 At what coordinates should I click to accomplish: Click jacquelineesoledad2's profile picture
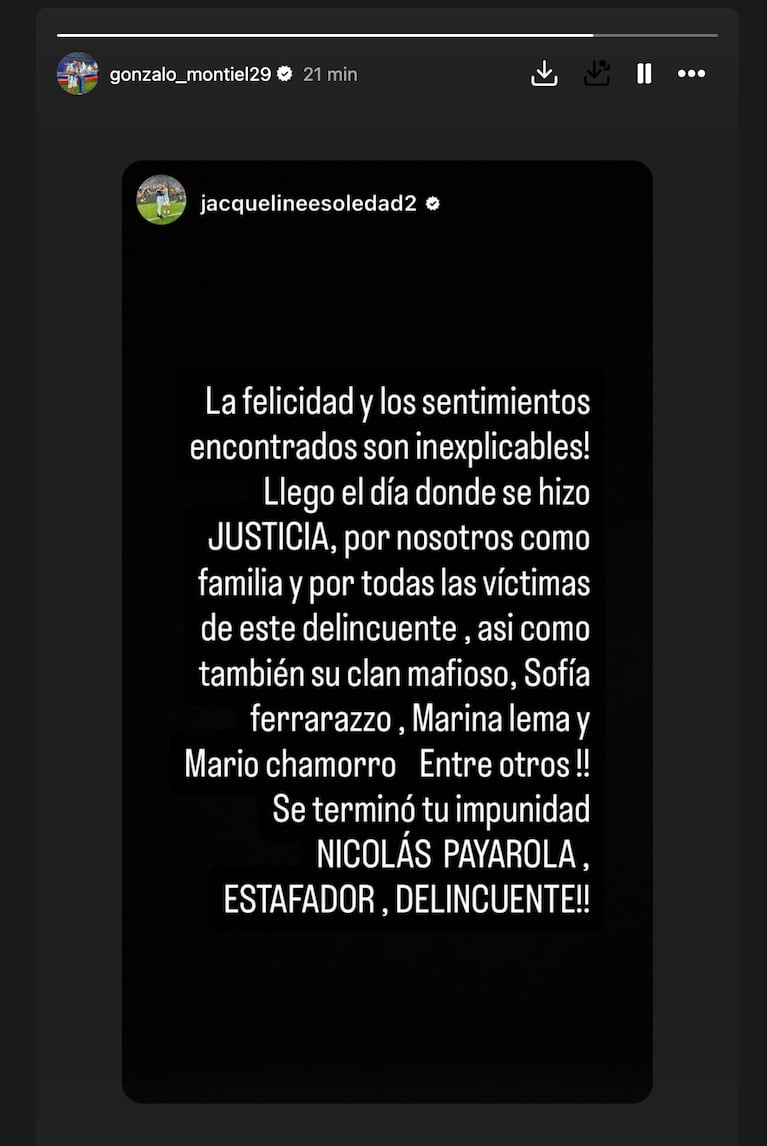160,202
